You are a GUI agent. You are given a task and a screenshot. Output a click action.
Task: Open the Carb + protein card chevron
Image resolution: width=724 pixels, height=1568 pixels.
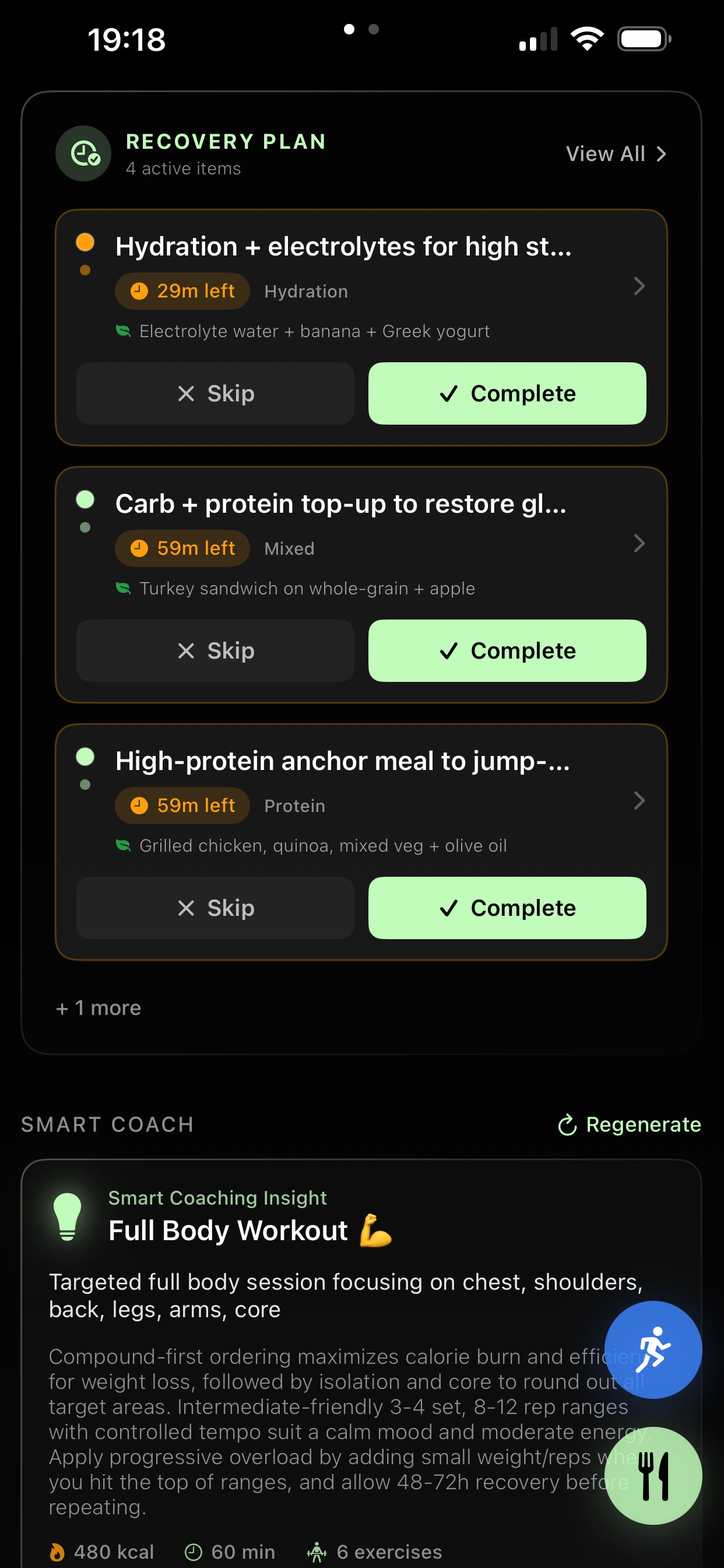click(639, 544)
